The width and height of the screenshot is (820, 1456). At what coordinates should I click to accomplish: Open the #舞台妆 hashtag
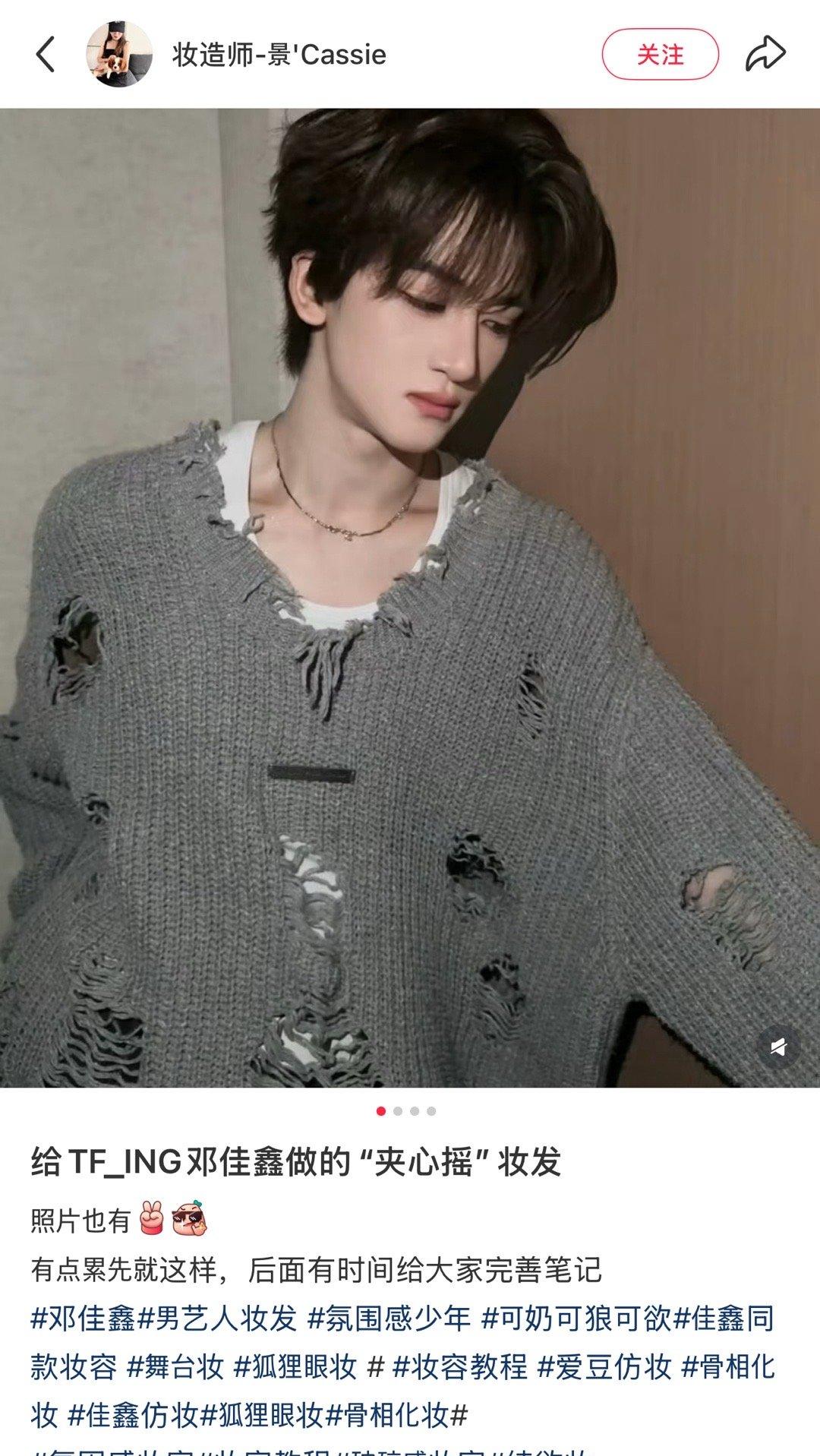(x=175, y=1367)
